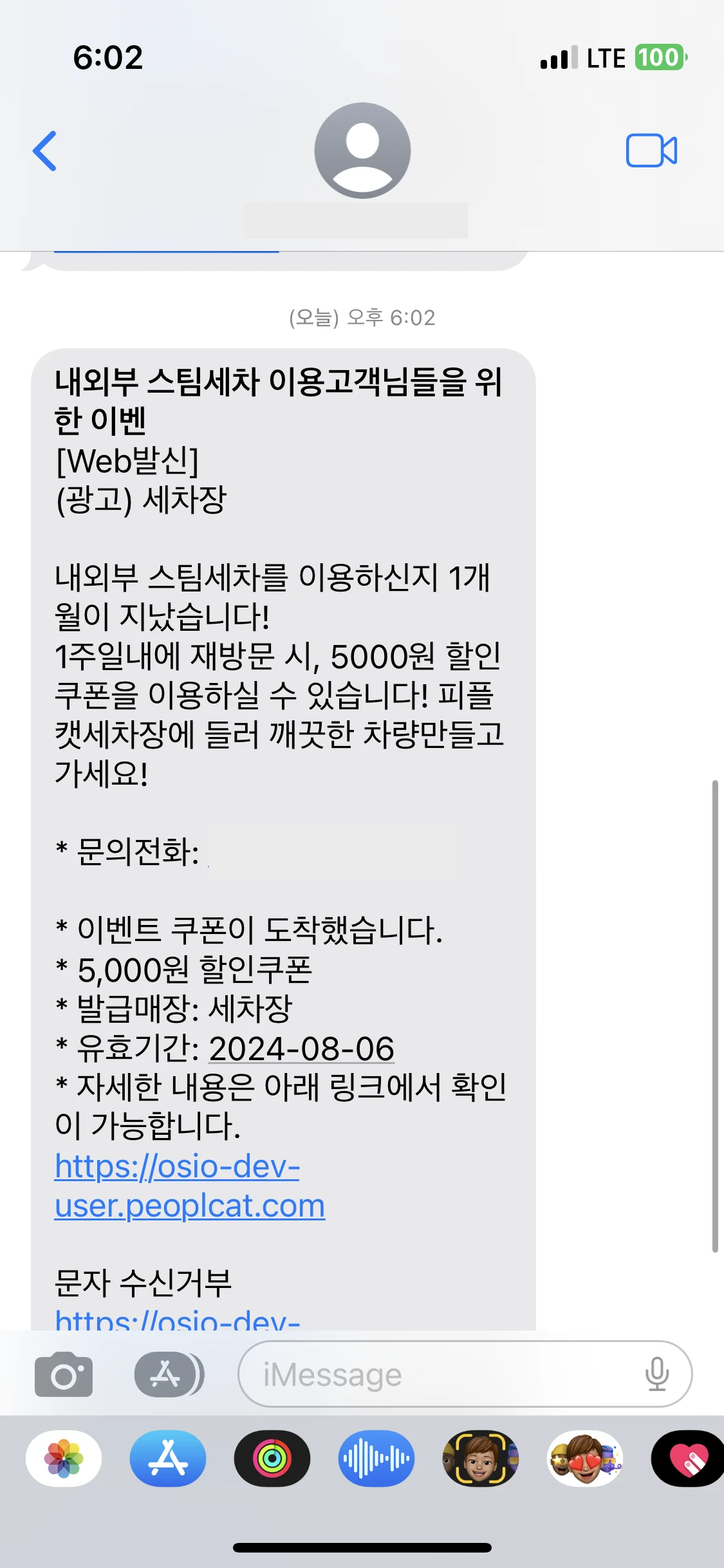Open the audio messages waveform app
This screenshot has height=1568, width=724.
click(376, 1459)
